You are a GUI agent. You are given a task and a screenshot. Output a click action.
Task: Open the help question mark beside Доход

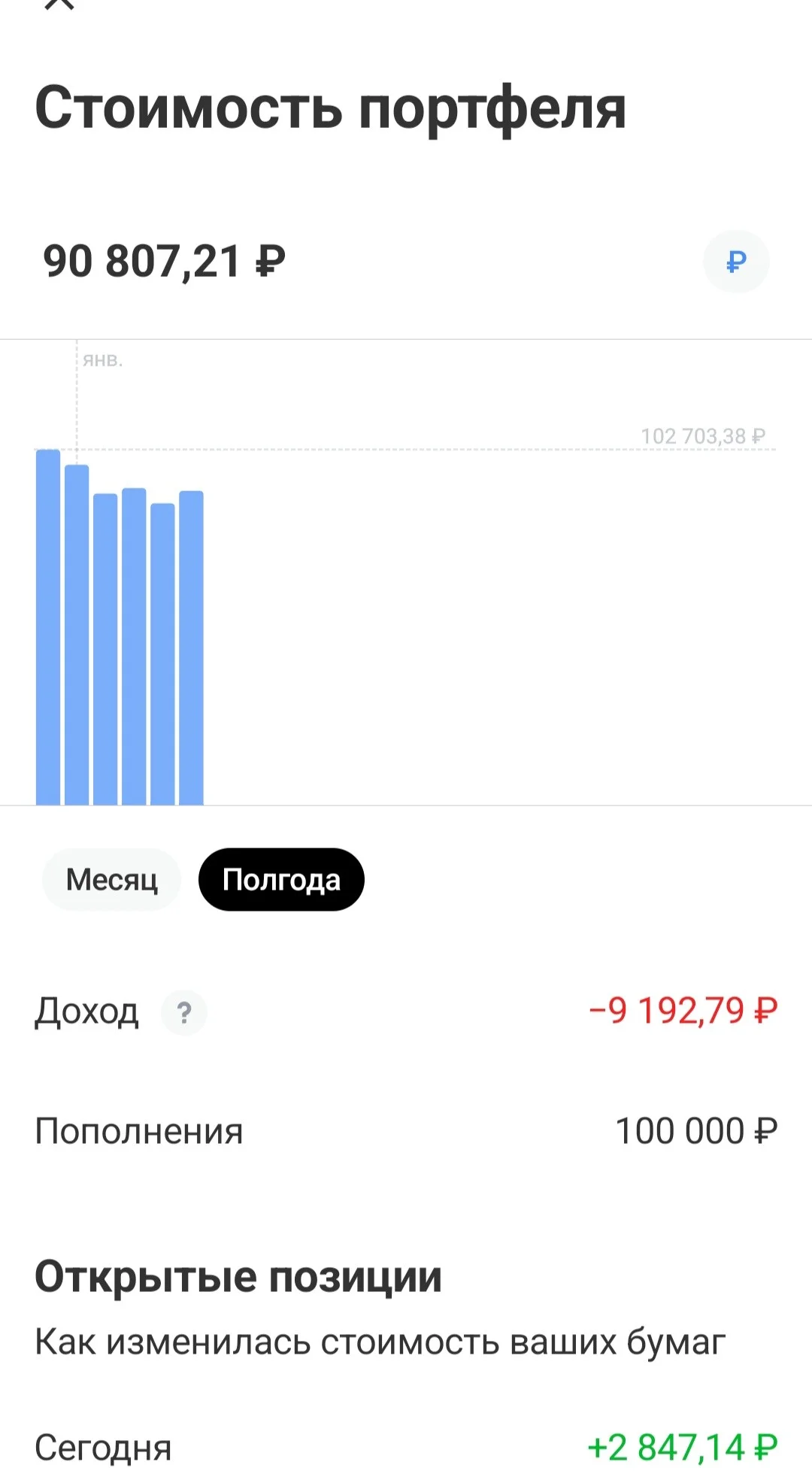tap(184, 1012)
